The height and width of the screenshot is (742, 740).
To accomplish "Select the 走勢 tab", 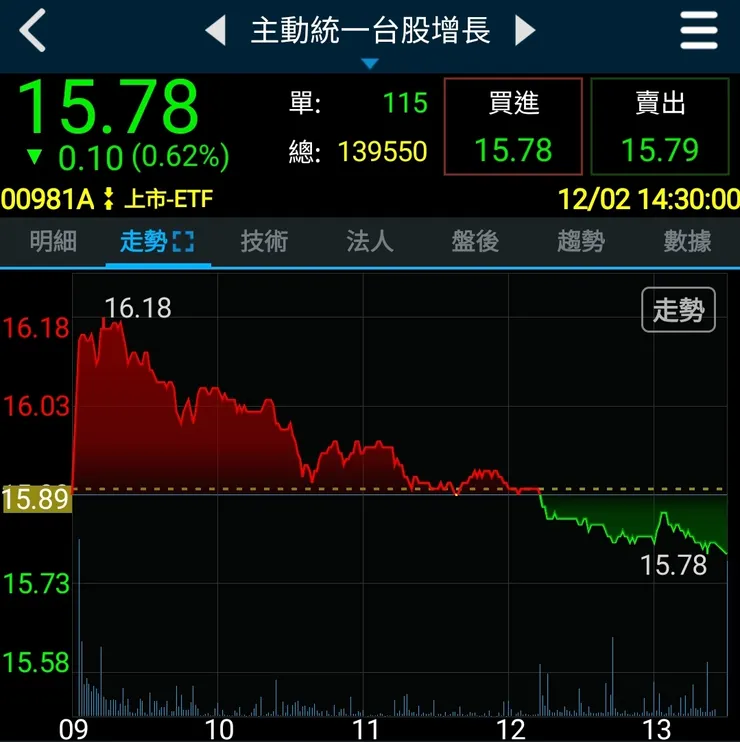I will pos(157,242).
